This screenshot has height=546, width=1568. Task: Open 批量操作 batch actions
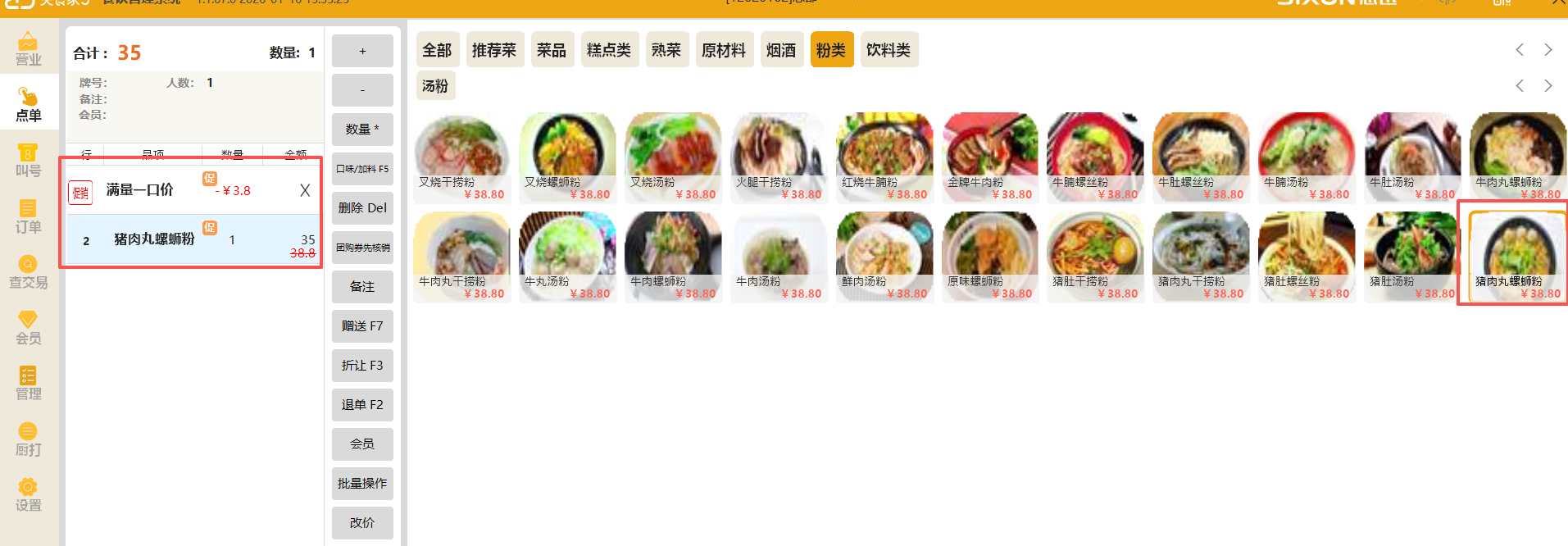[x=362, y=484]
